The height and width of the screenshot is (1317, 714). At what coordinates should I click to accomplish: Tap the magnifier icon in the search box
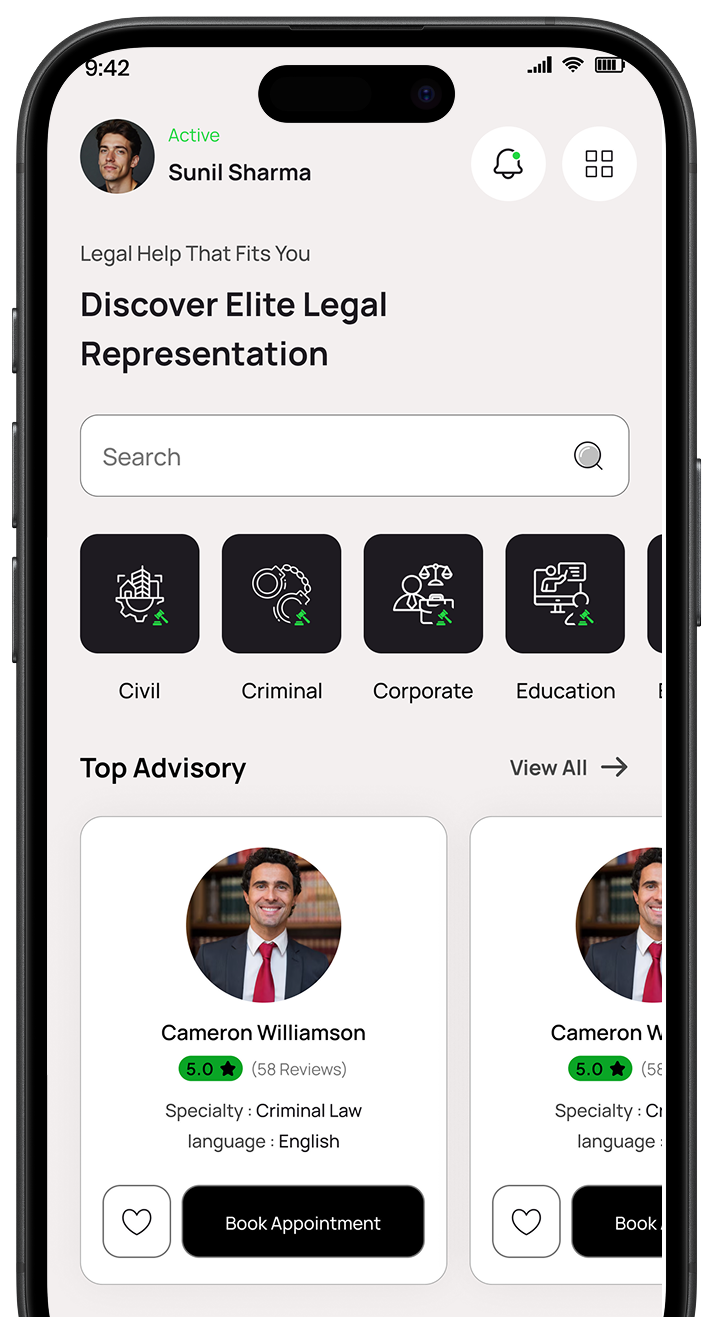tap(589, 457)
